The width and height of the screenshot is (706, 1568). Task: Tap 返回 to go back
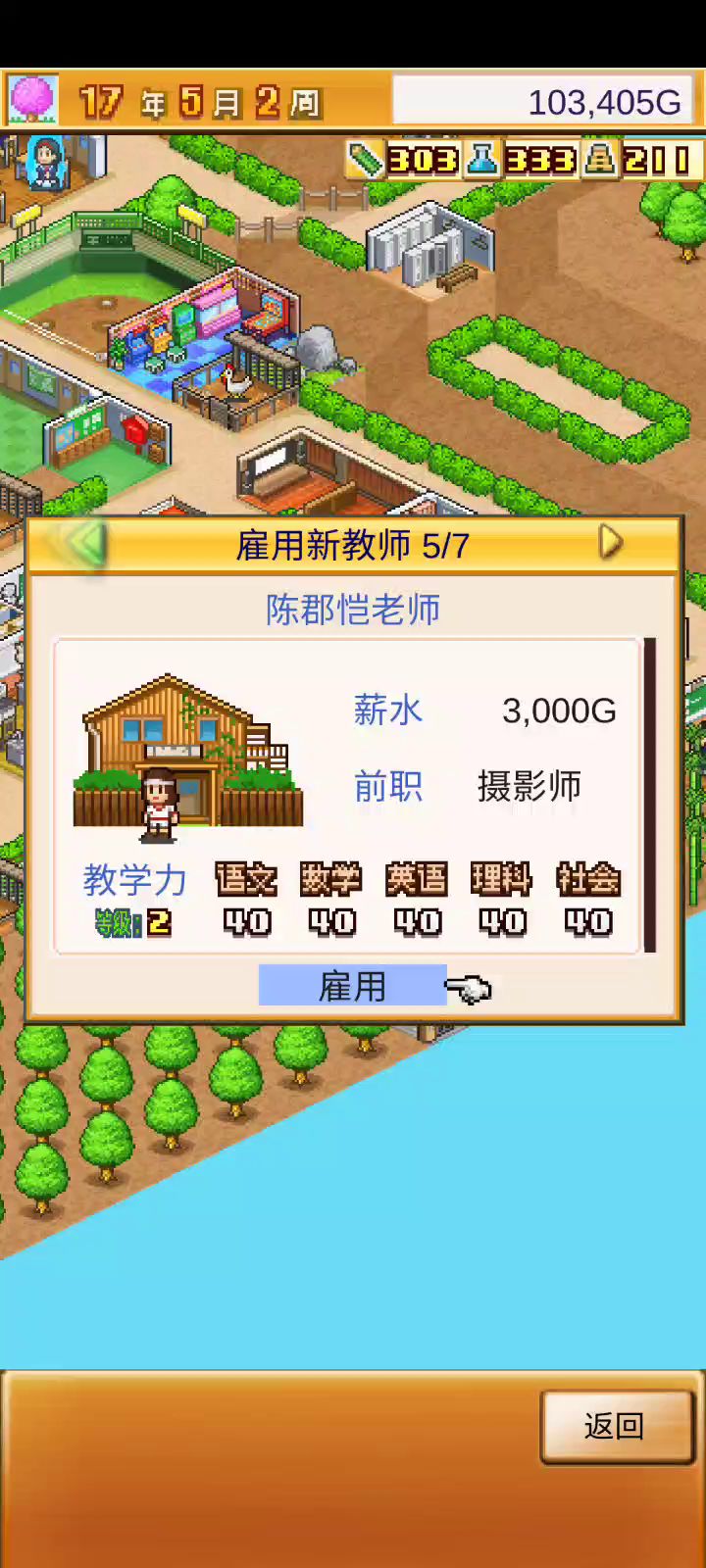[616, 1426]
